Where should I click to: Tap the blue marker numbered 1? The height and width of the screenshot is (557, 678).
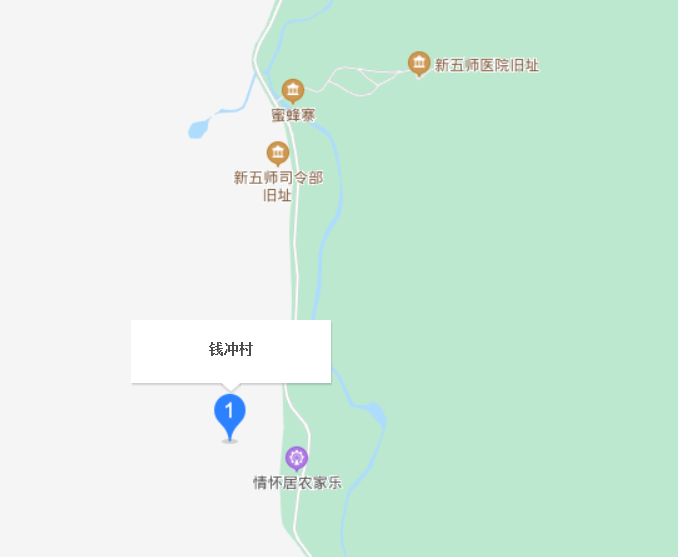tap(230, 413)
